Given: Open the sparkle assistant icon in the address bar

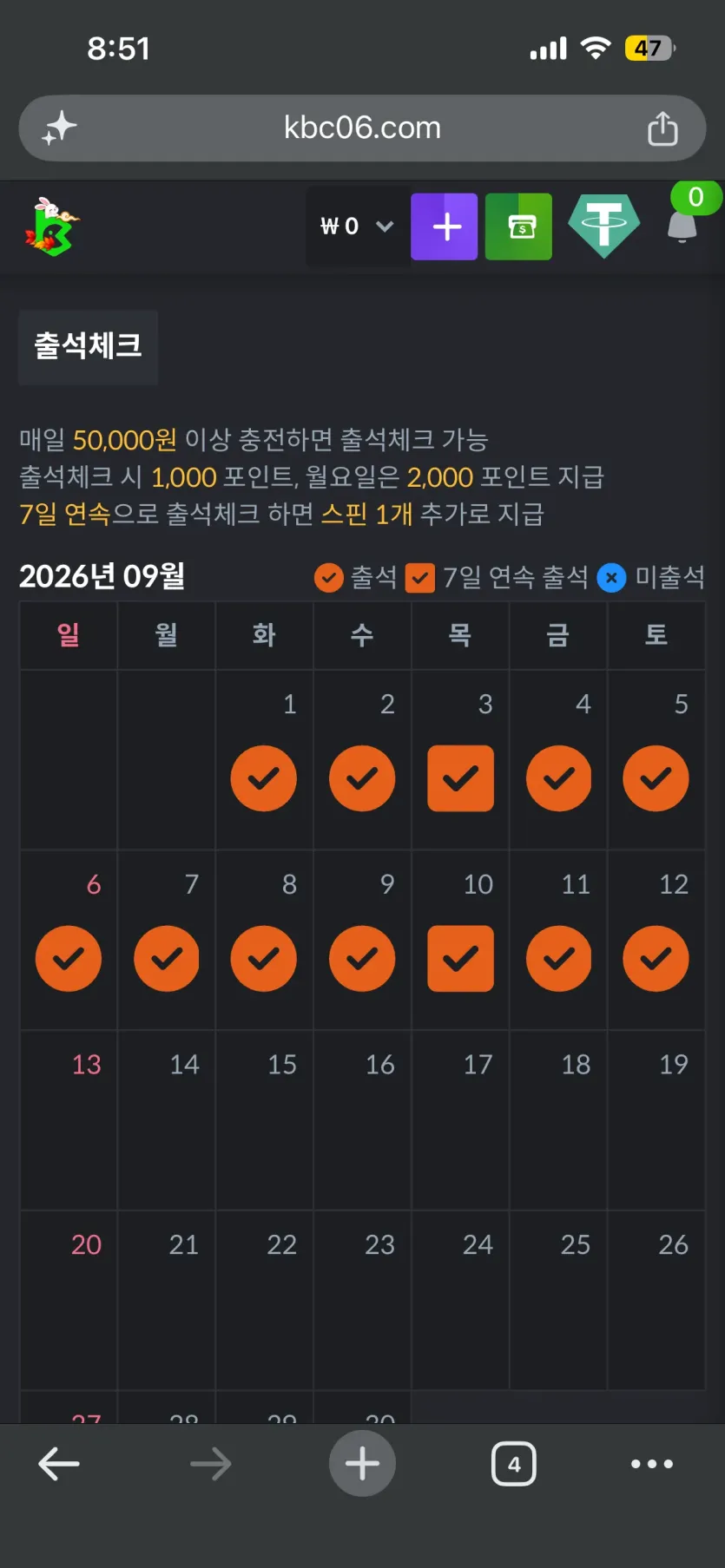Looking at the screenshot, I should (60, 128).
